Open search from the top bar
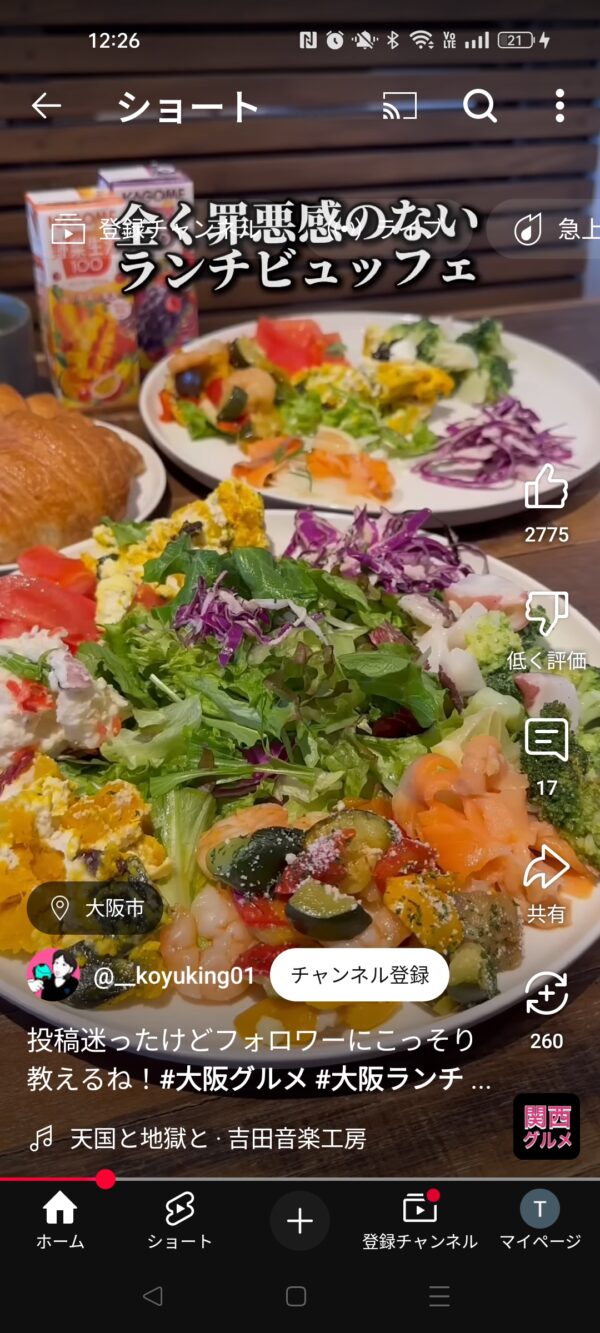600x1333 pixels. 480,106
